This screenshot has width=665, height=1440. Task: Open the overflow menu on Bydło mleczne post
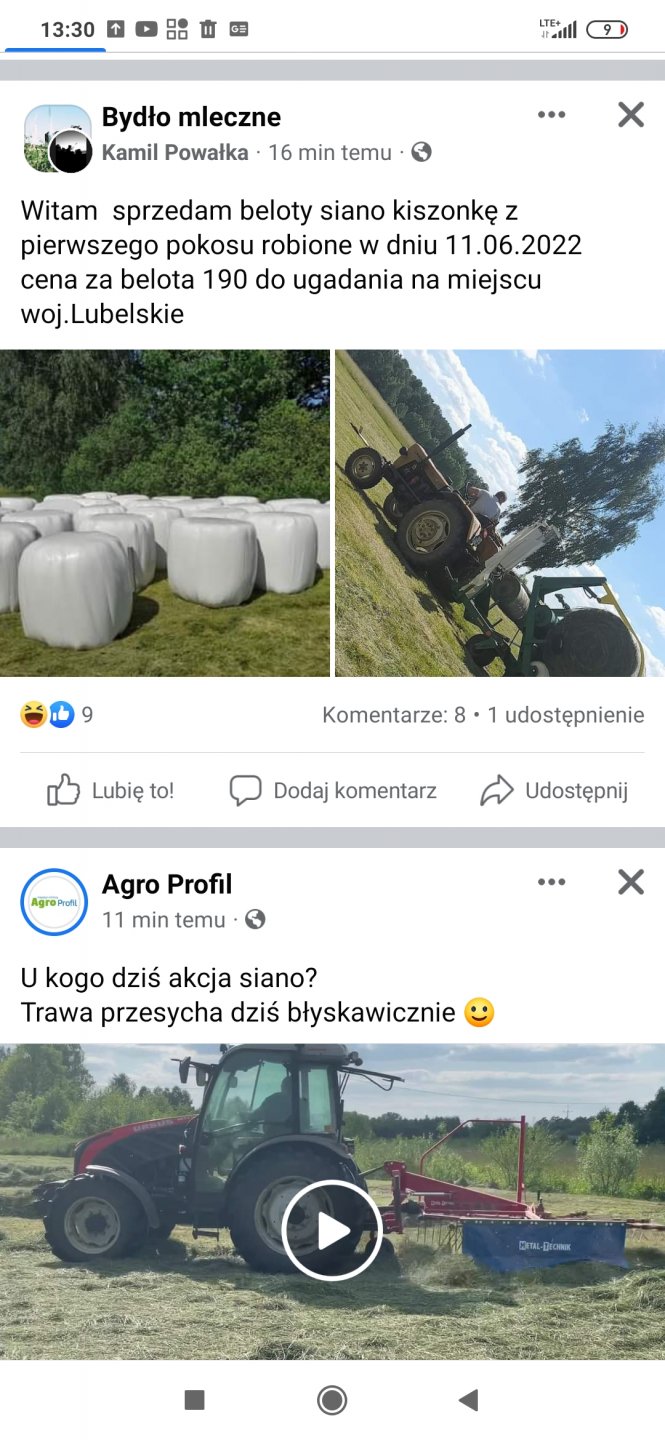(x=551, y=115)
